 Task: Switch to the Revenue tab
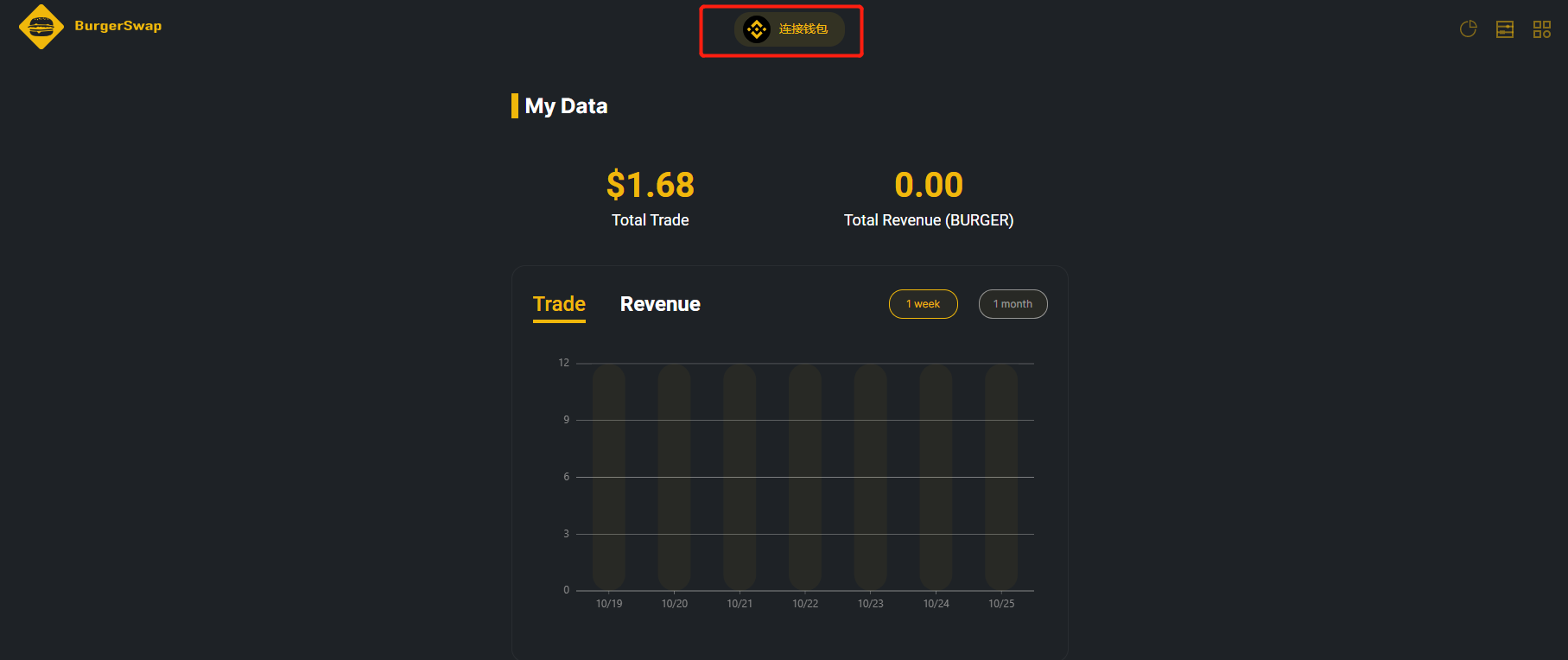[660, 304]
